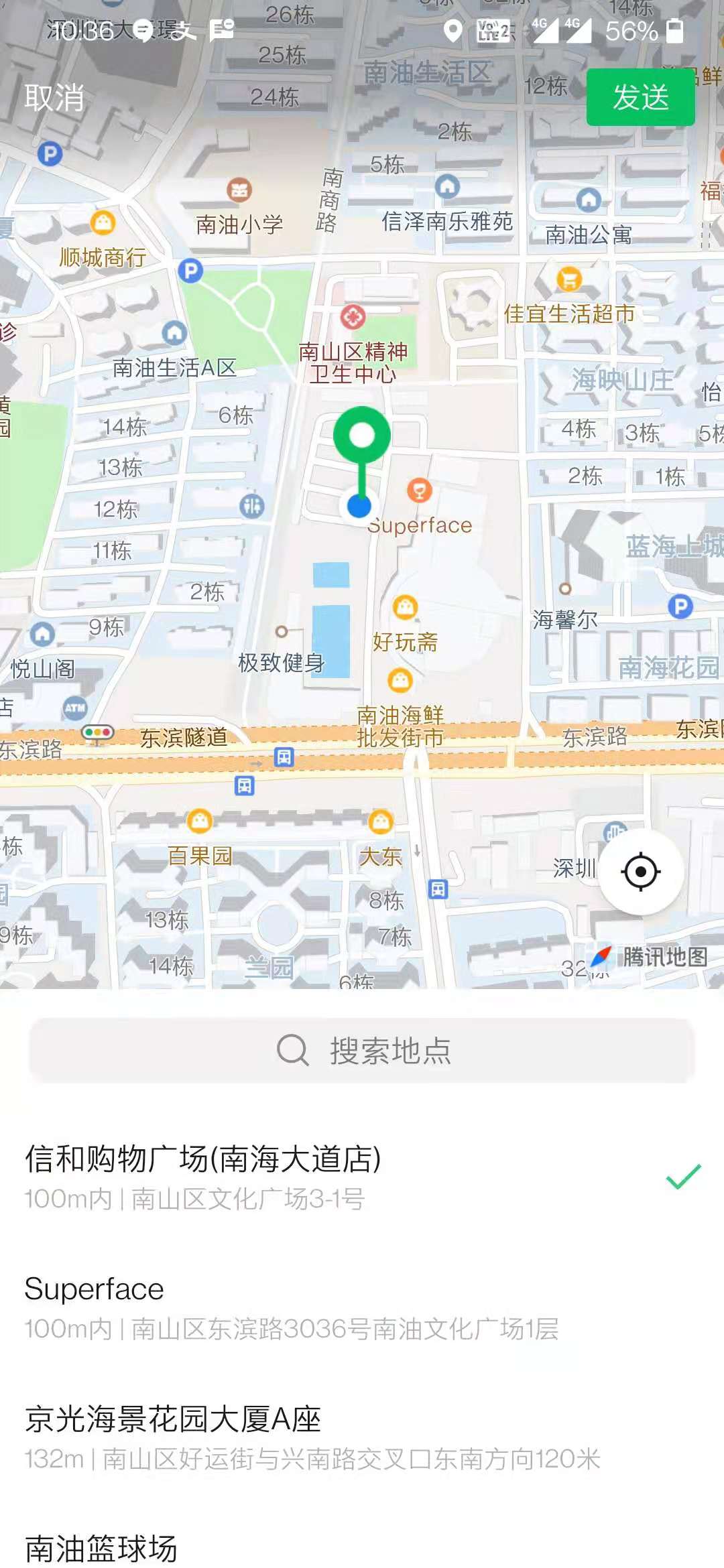Viewport: 724px width, 1568px height.
Task: Select 信和购物广场(南海大道店) from the list
Action: [362, 1177]
